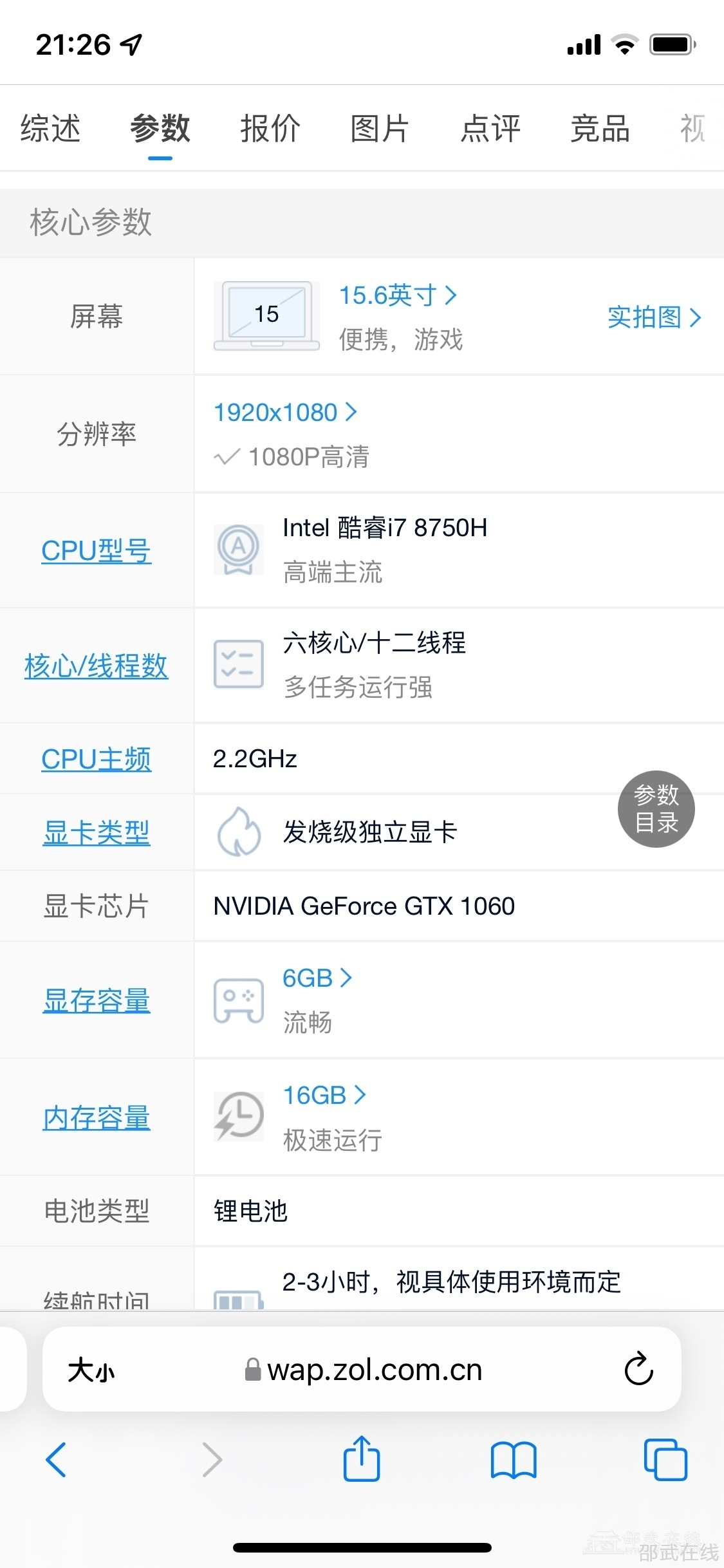Tap the 显存容量 link
The image size is (724, 1568).
click(97, 1001)
